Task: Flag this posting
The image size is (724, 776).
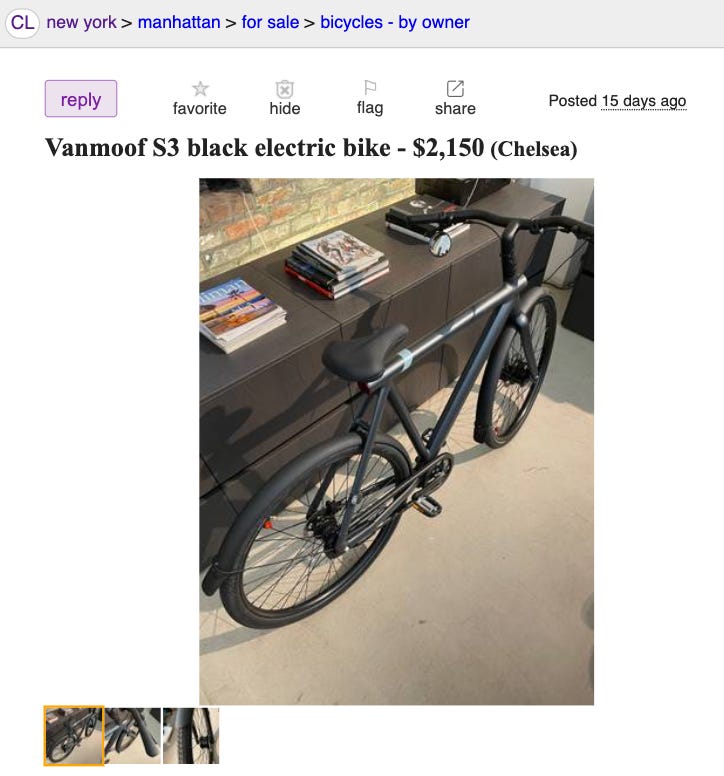Action: point(370,98)
